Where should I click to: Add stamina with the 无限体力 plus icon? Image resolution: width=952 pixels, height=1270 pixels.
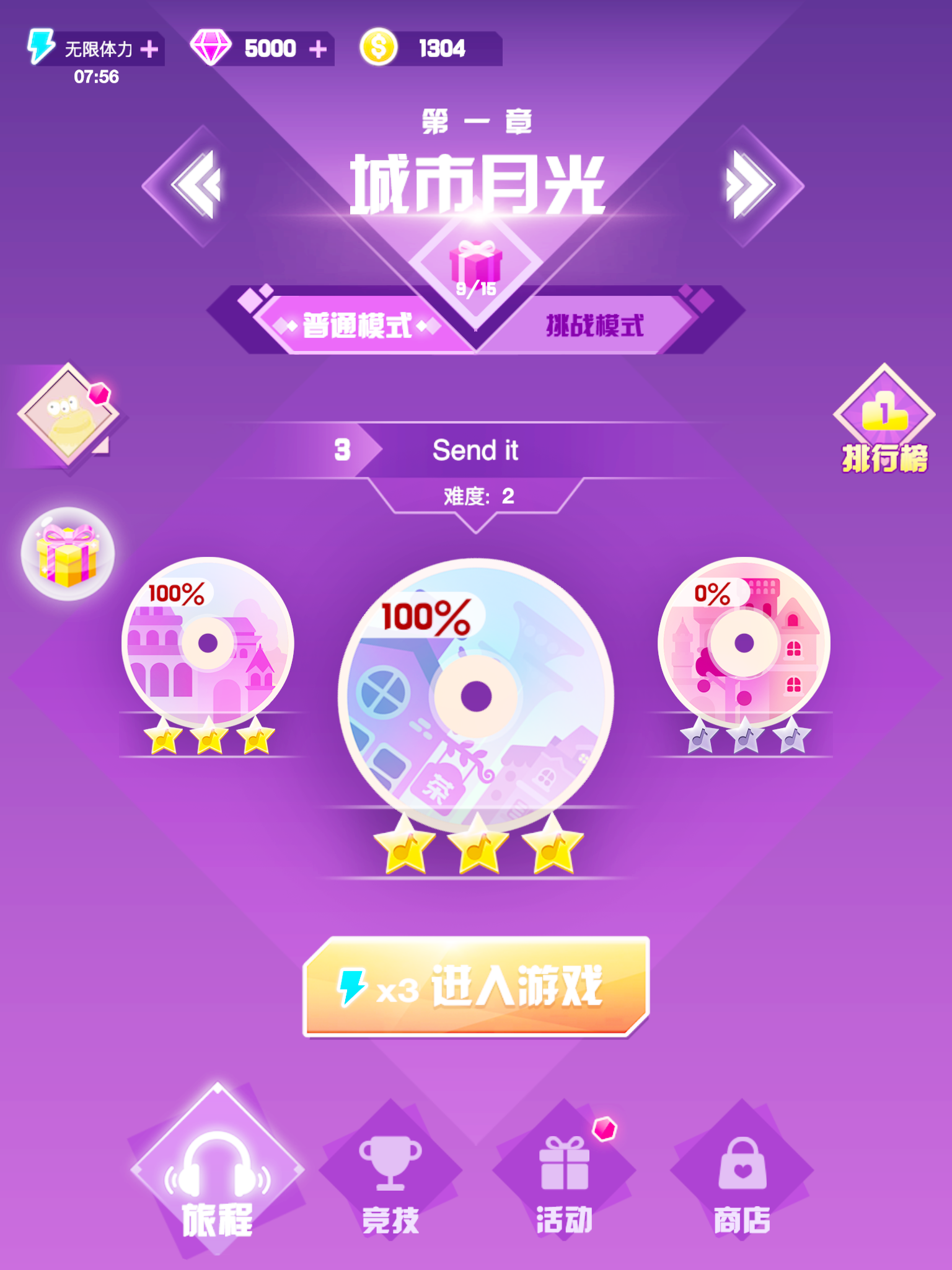click(x=149, y=49)
